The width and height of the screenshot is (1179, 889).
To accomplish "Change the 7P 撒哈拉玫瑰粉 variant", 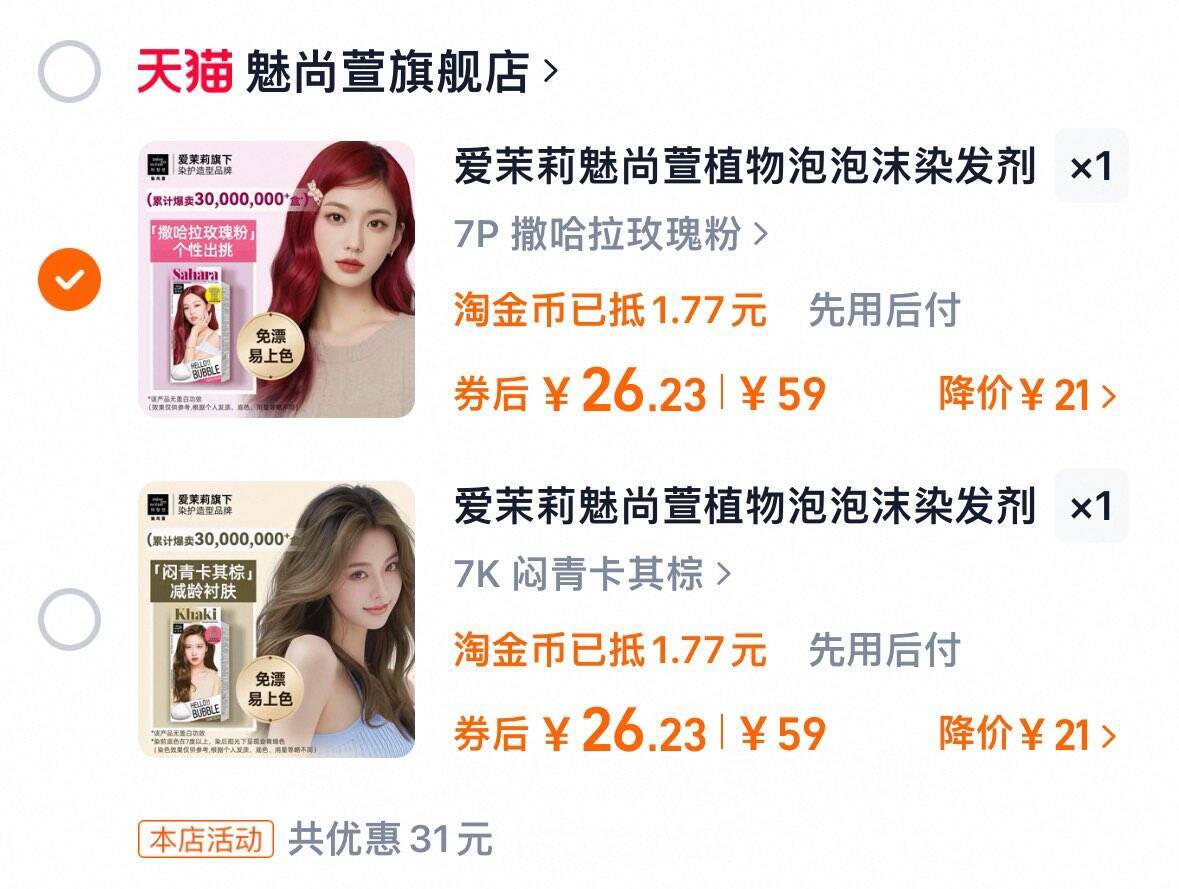I will pos(611,234).
